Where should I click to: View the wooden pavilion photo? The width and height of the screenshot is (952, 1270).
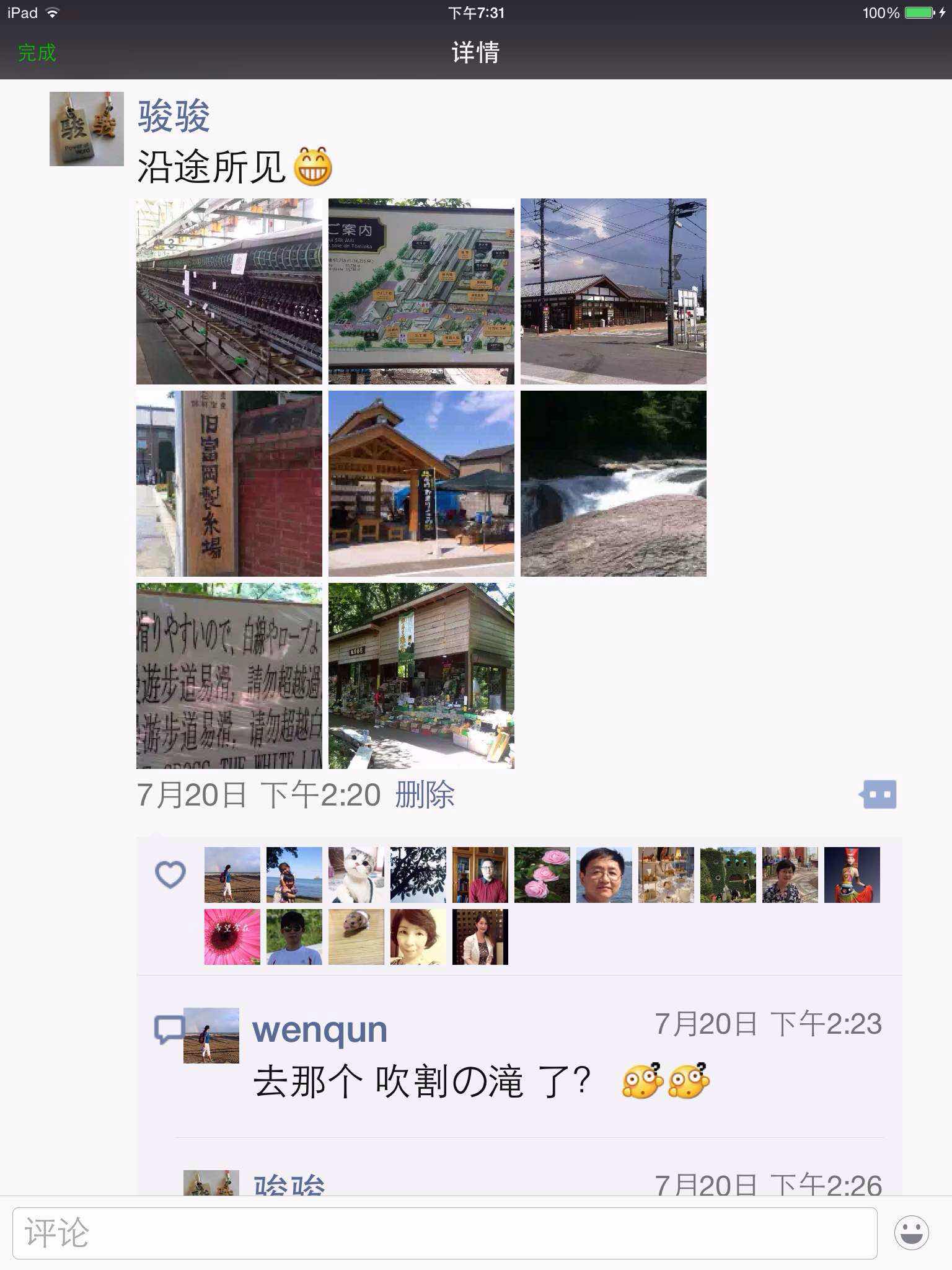(x=421, y=484)
